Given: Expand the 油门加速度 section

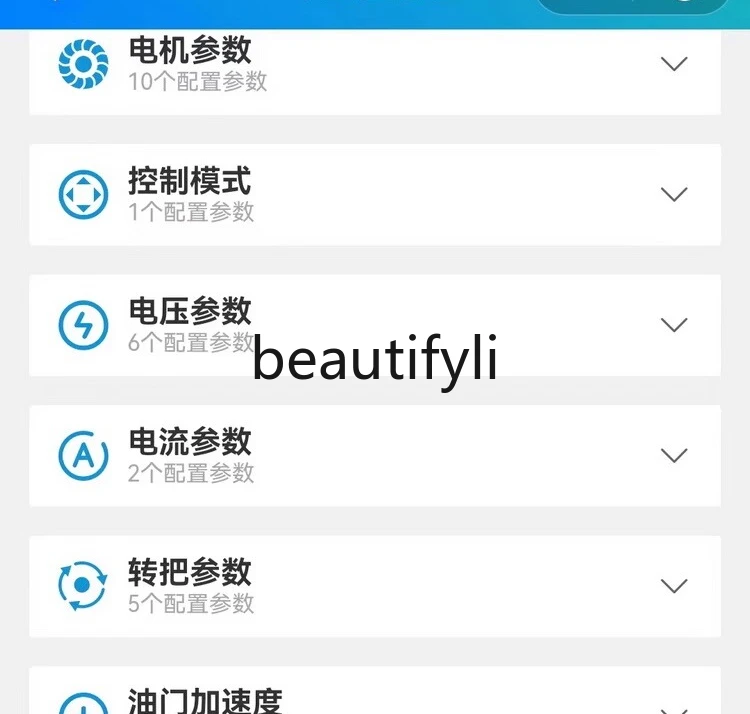Looking at the screenshot, I should click(x=375, y=690).
